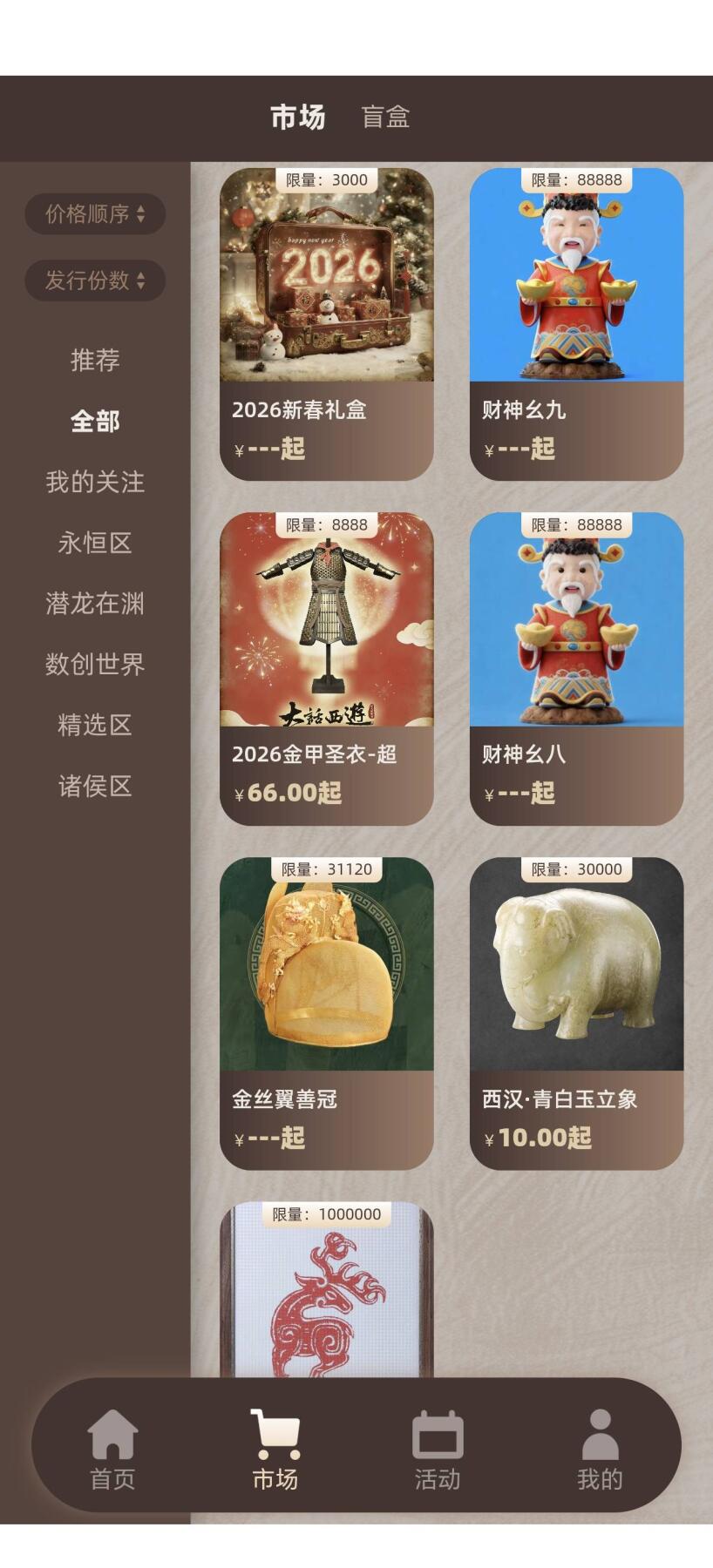Viewport: 713px width, 1568px height.
Task: Switch to the 盲盒 tab
Action: [x=387, y=118]
